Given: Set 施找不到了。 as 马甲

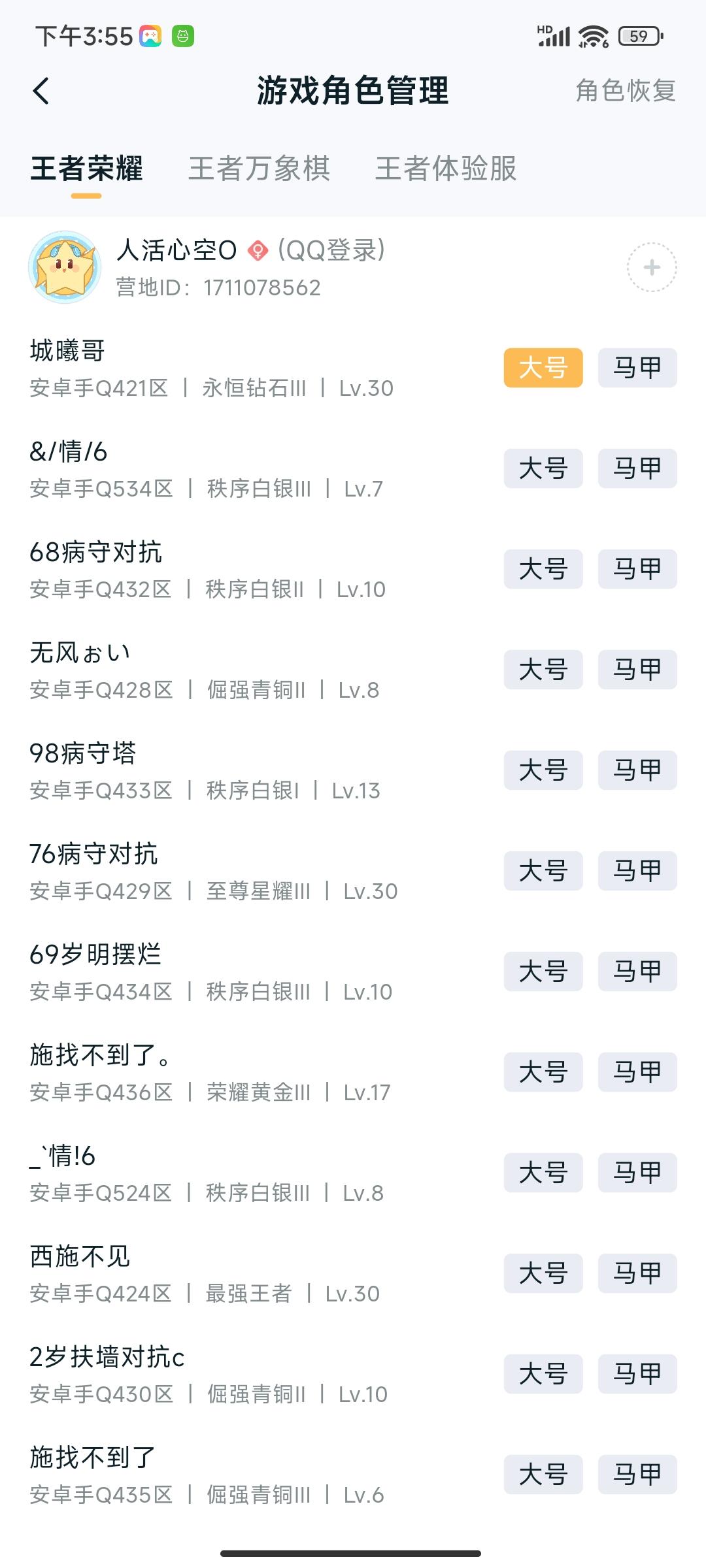Looking at the screenshot, I should tap(636, 1071).
